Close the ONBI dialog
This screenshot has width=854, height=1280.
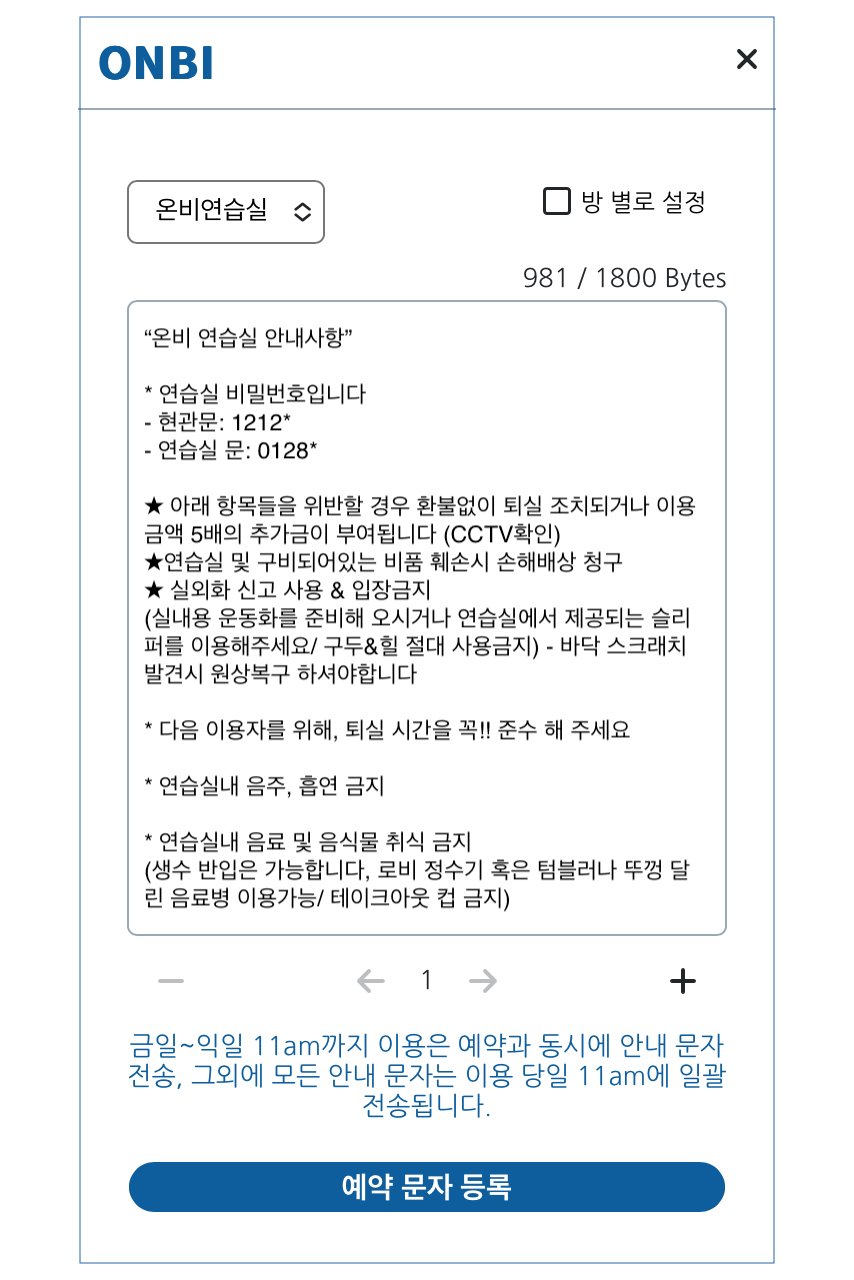746,60
